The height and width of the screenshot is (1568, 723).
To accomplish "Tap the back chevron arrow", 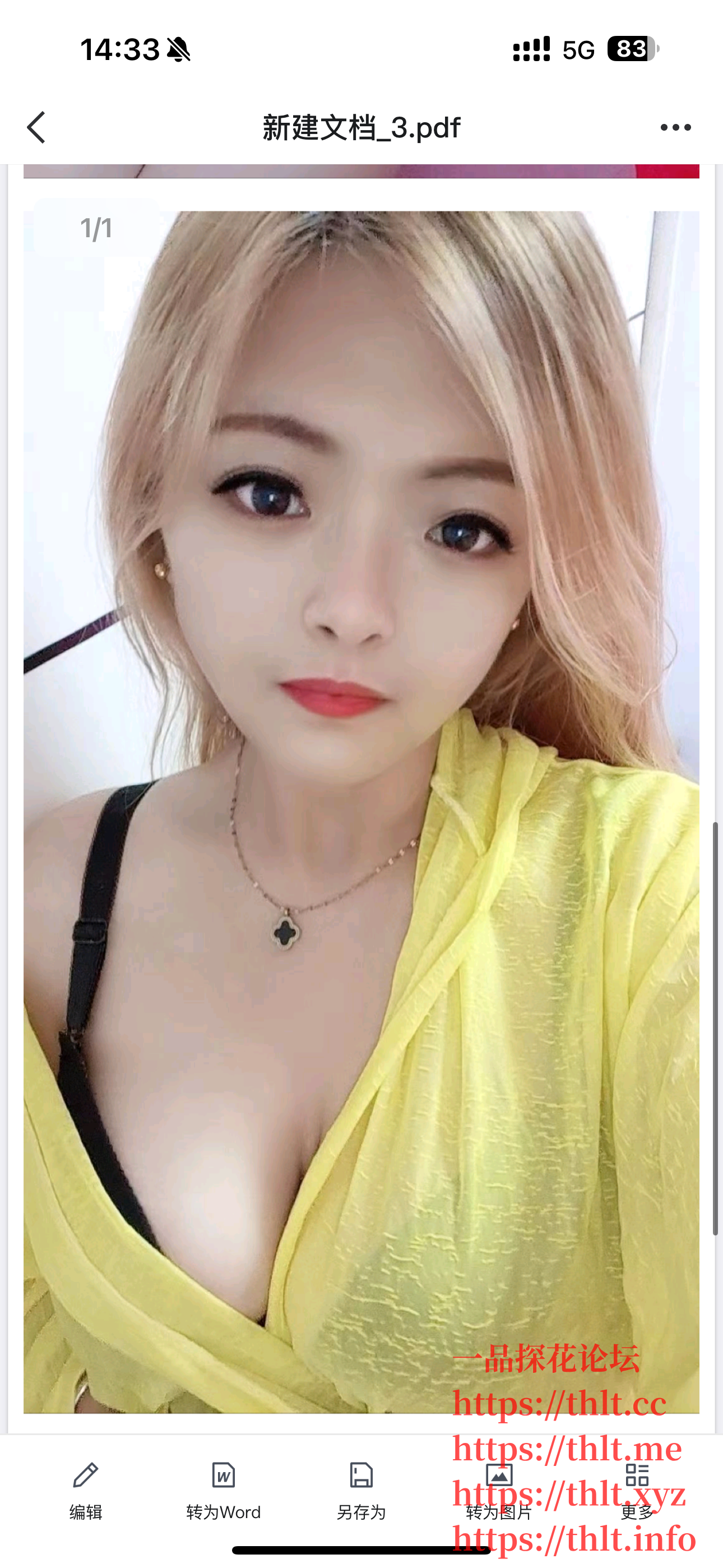I will [36, 127].
